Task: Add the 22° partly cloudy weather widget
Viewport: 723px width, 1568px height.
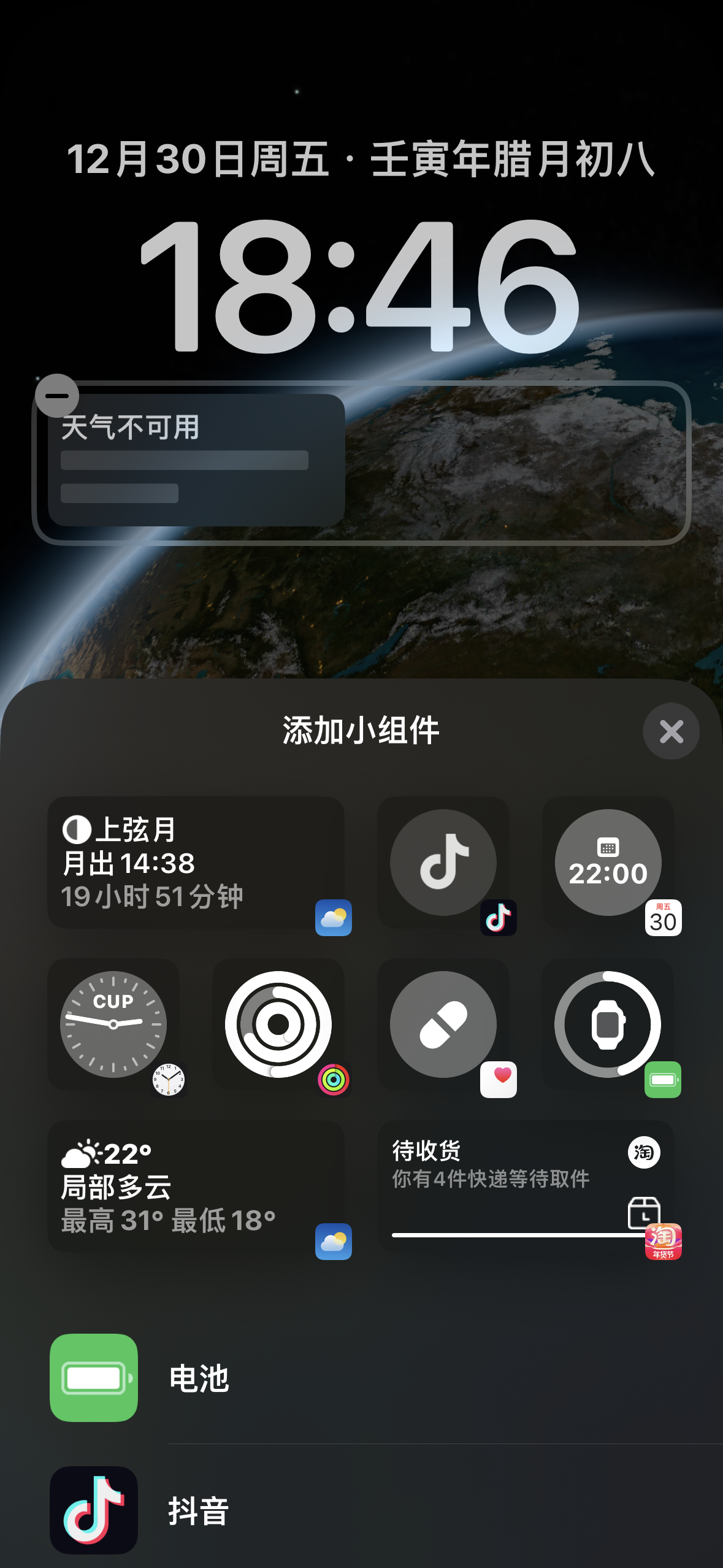Action: (196, 1186)
